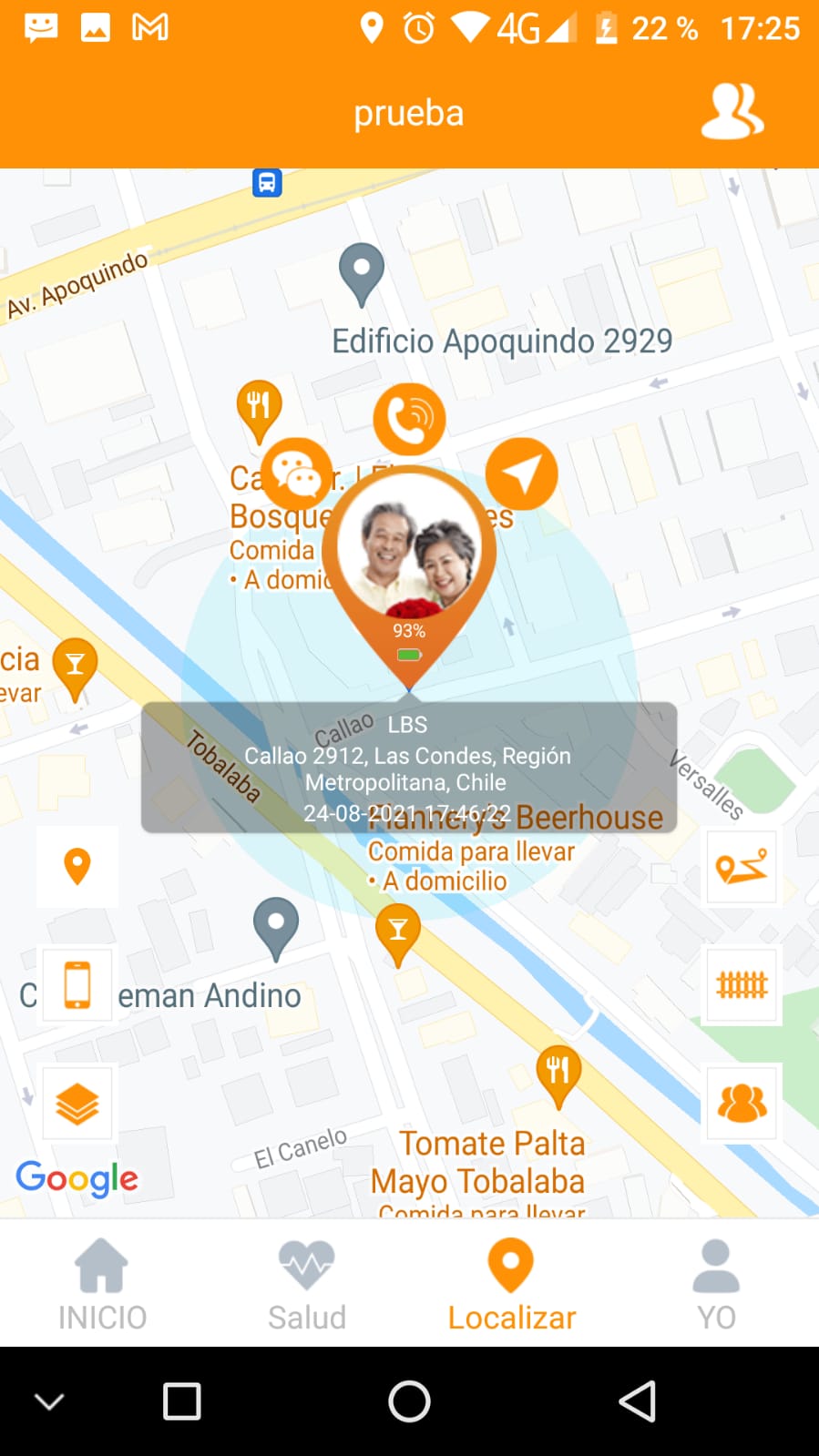819x1456 pixels.
Task: Tap the system back button
Action: point(637,1400)
